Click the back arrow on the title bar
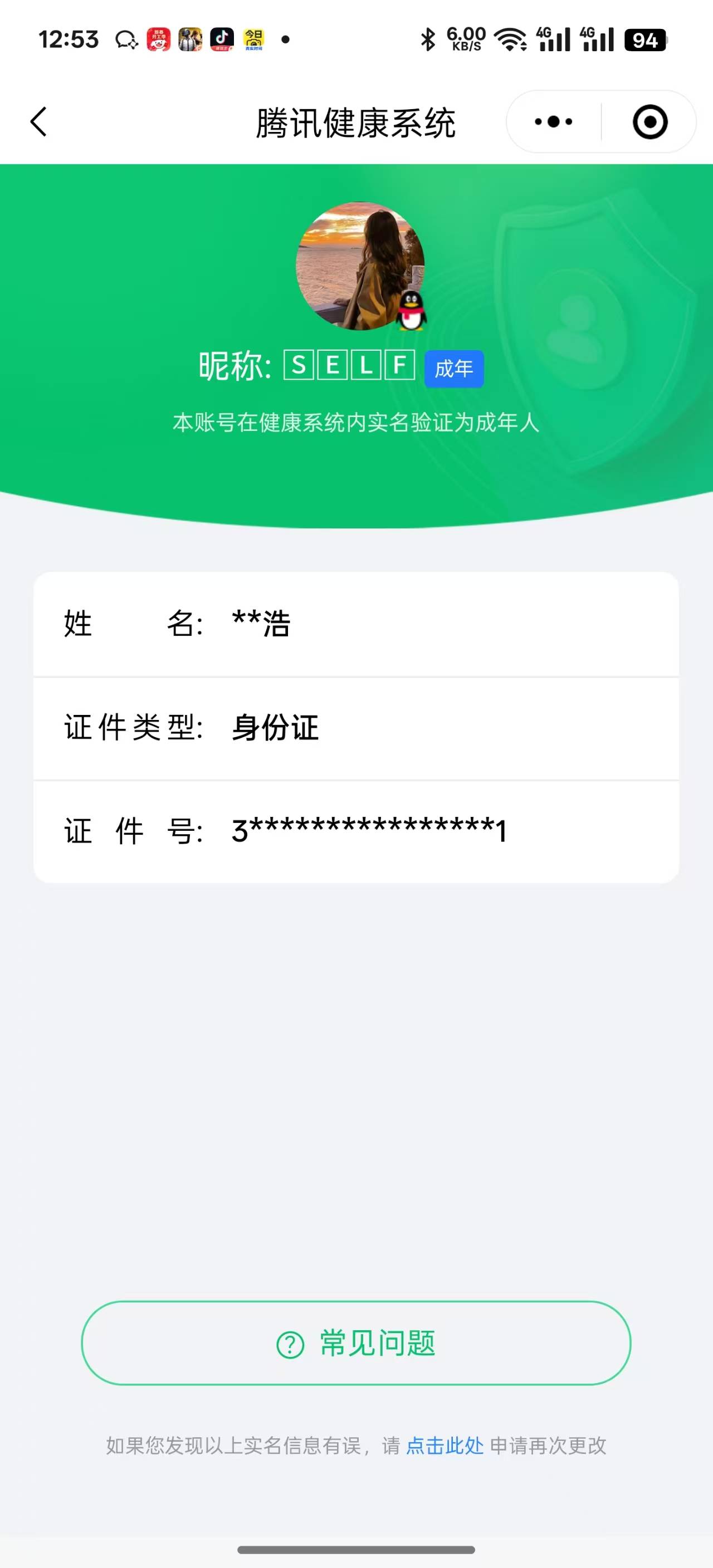 click(38, 121)
